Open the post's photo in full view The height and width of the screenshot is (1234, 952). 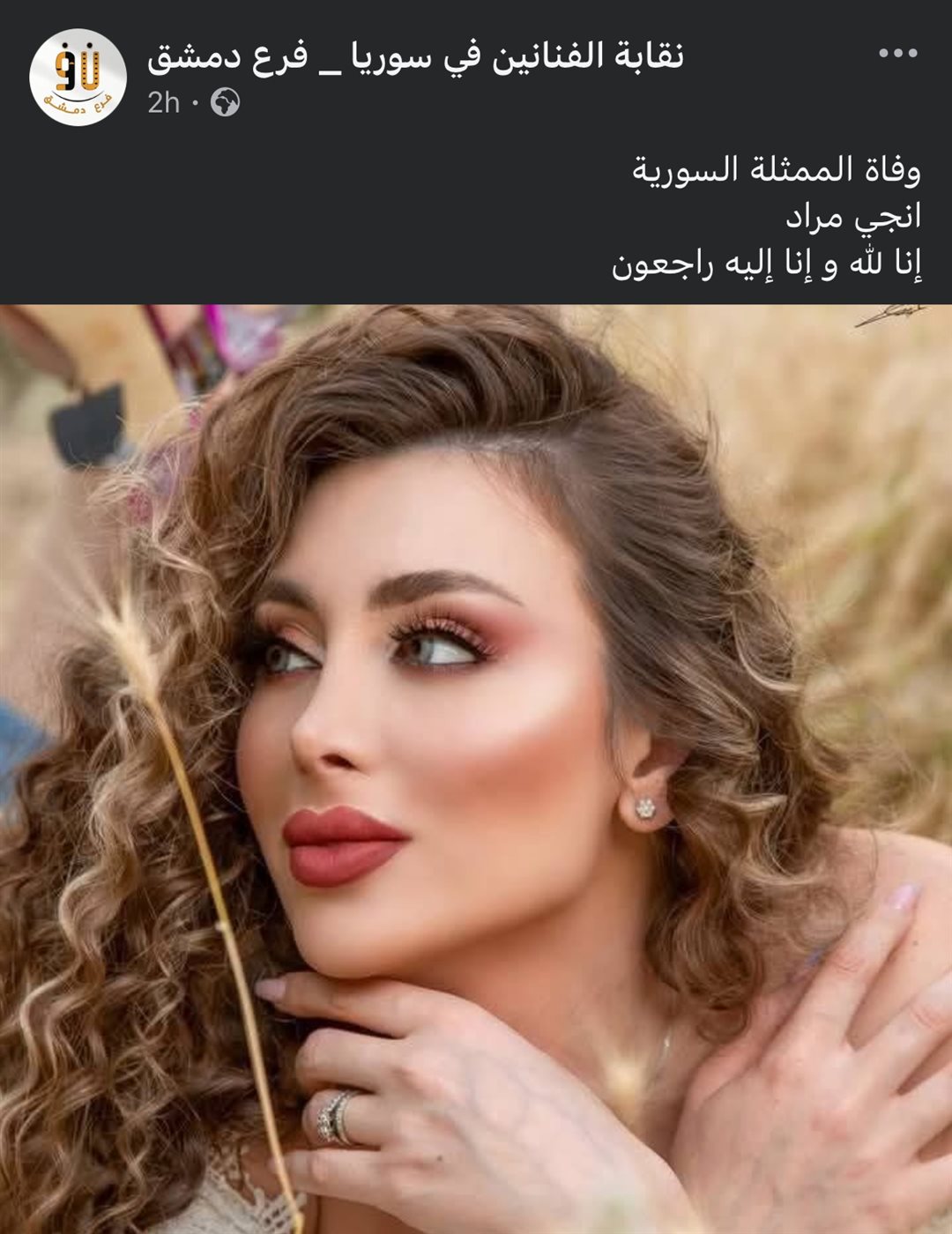476,769
